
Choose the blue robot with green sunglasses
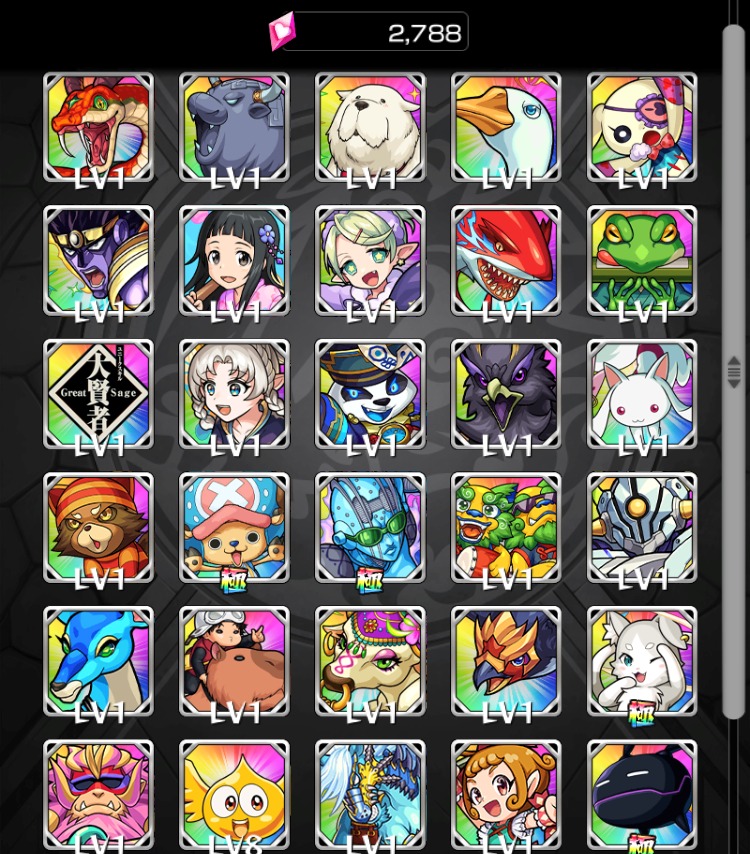pyautogui.click(x=370, y=527)
